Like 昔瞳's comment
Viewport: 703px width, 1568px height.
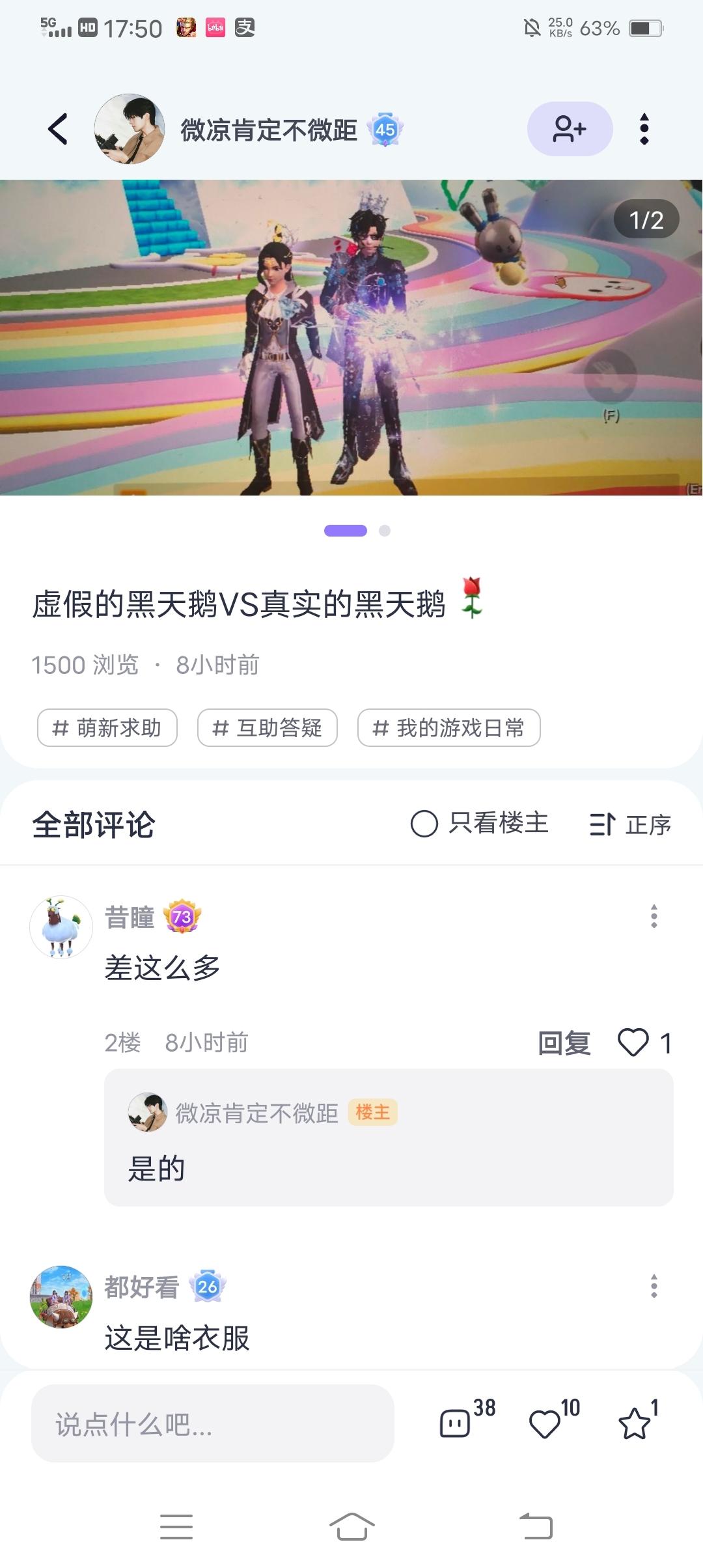[x=633, y=1043]
